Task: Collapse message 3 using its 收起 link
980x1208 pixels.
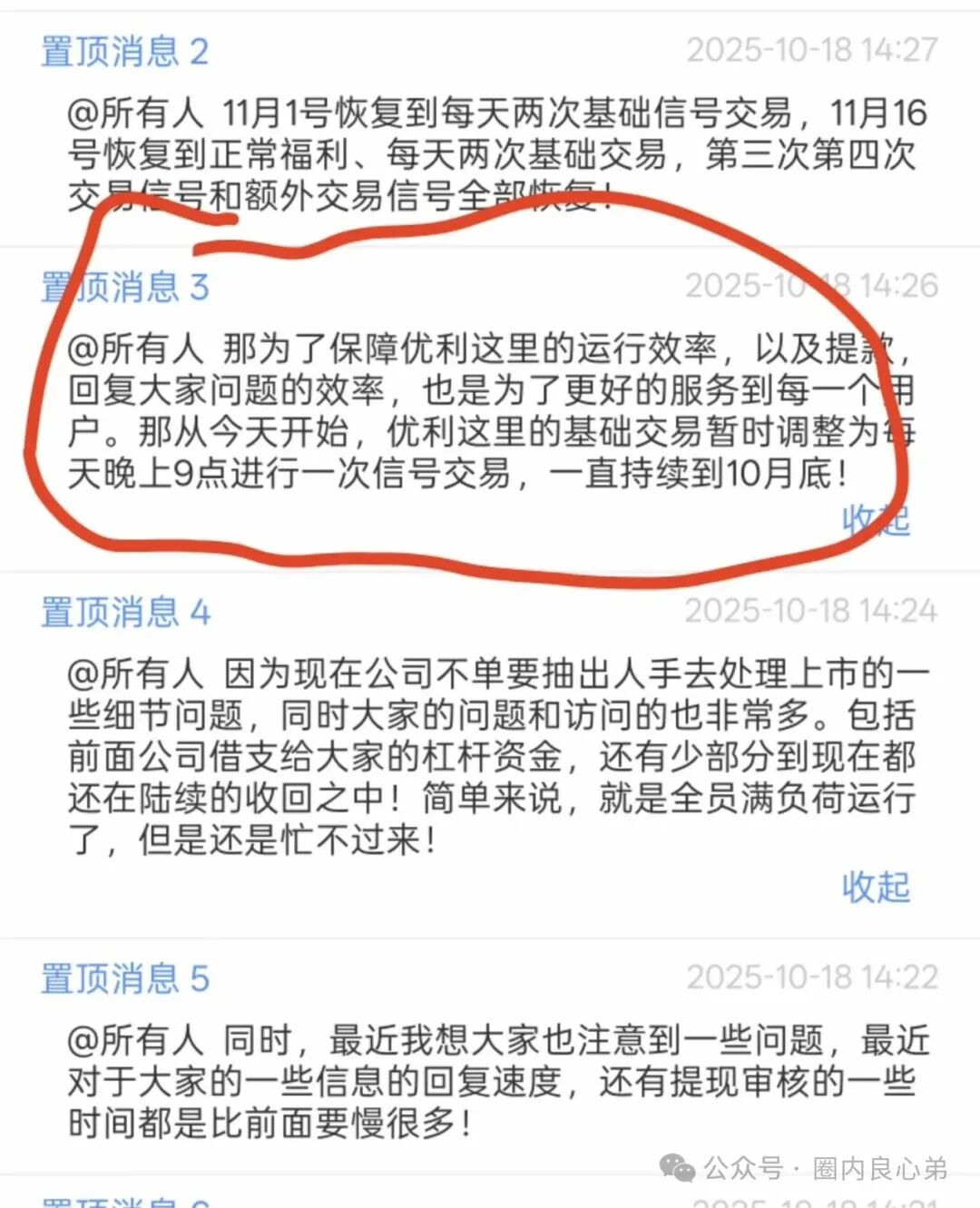Action: tap(874, 520)
